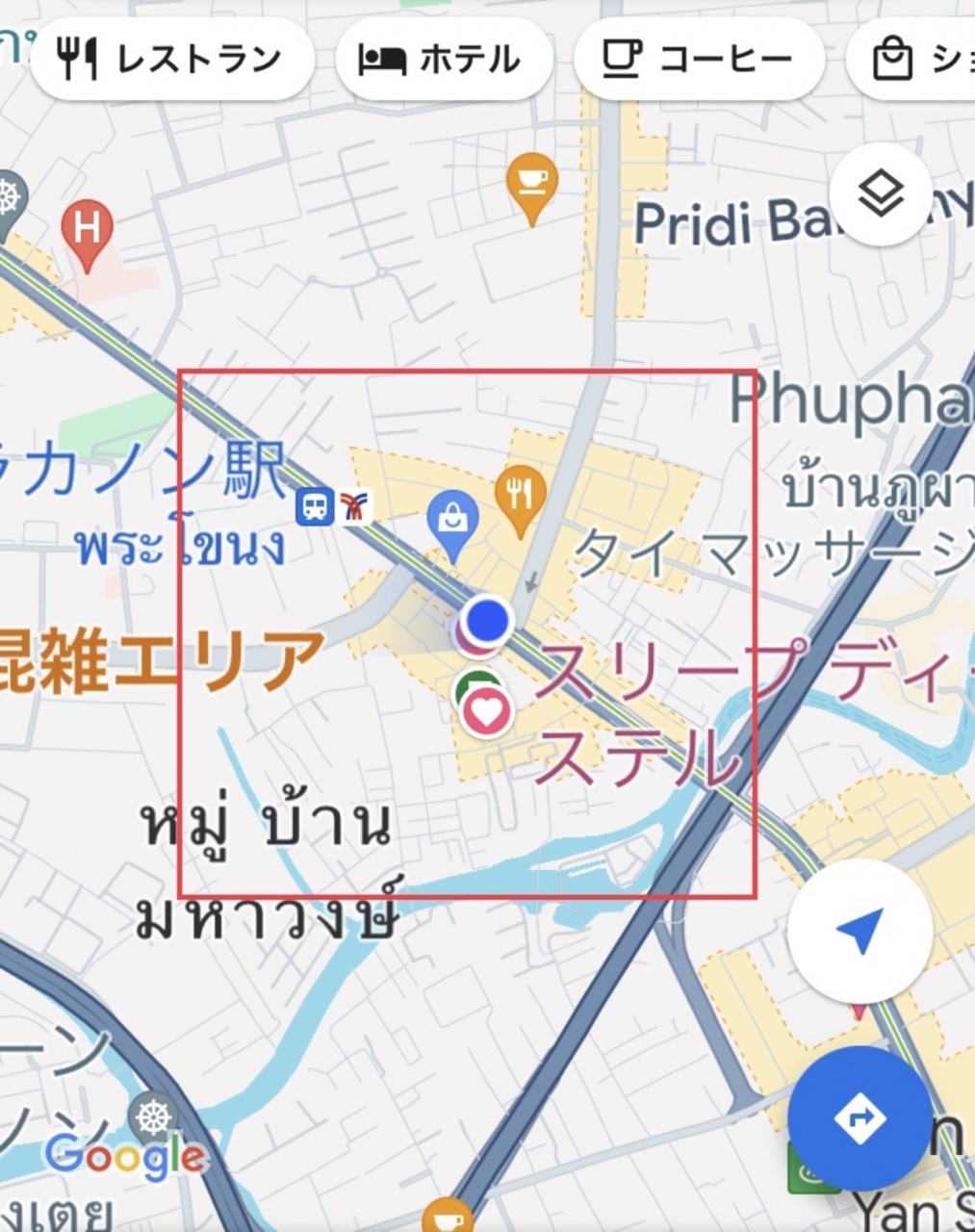This screenshot has width=975, height=1232.
Task: Open directions with the blue button
Action: (x=860, y=1117)
